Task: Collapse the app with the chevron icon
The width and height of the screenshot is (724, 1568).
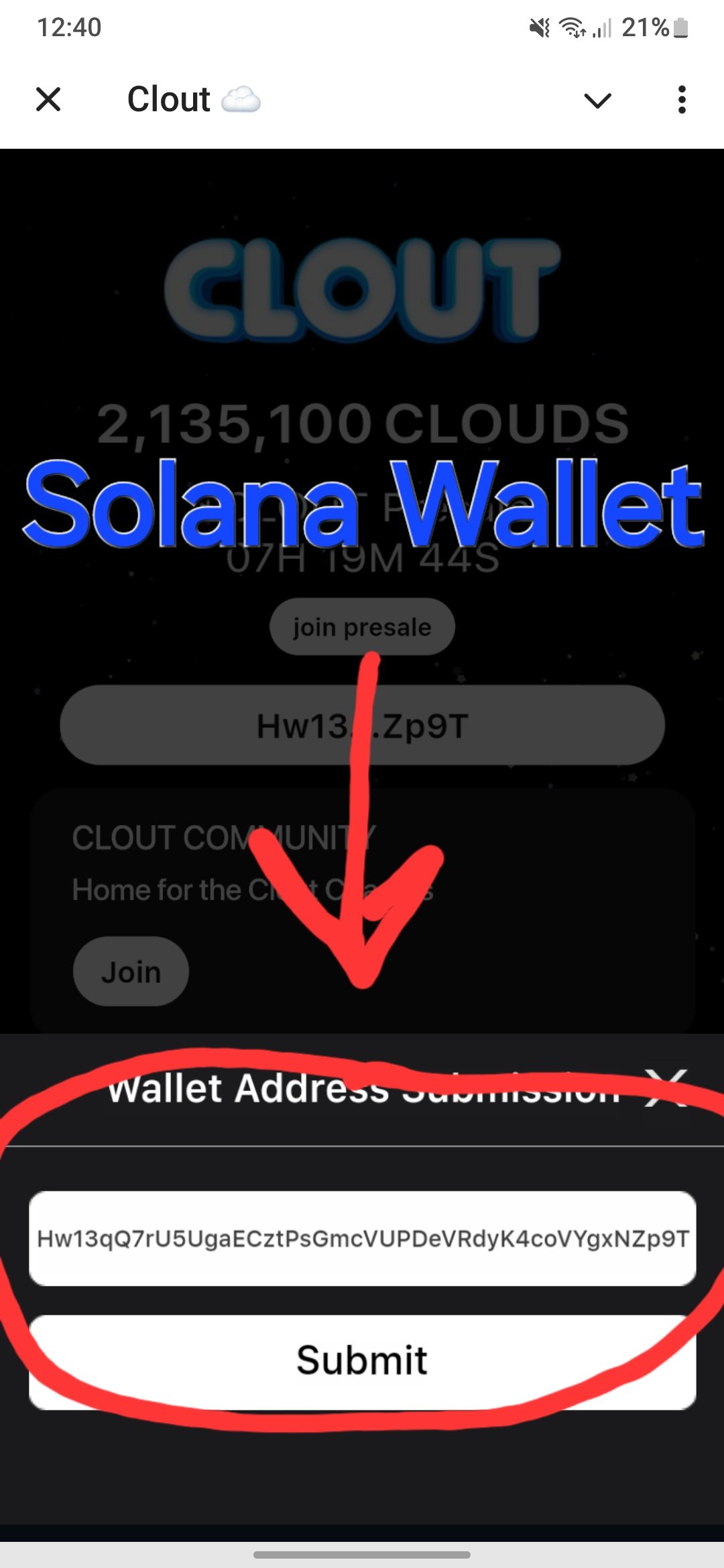Action: 597,101
